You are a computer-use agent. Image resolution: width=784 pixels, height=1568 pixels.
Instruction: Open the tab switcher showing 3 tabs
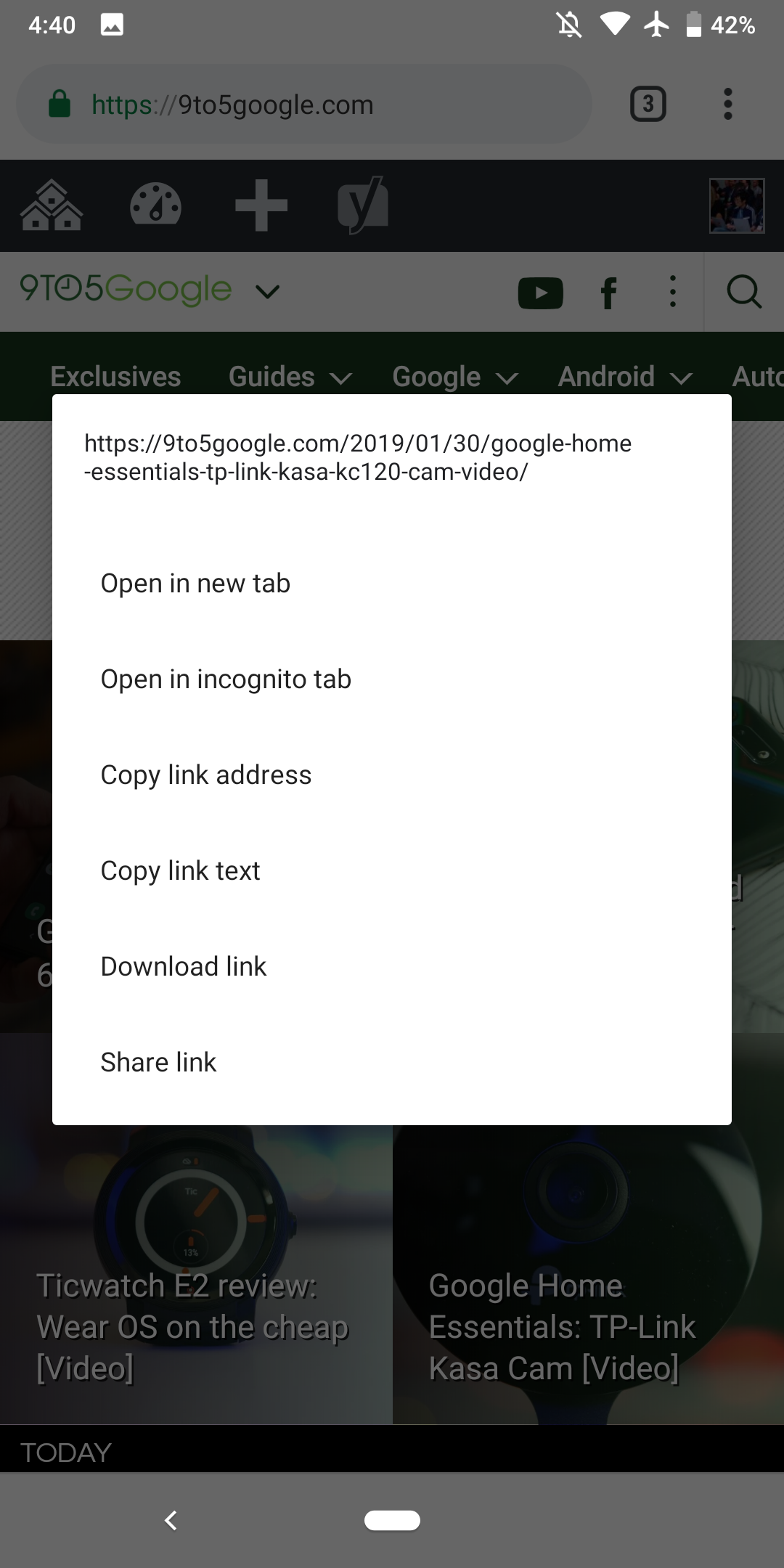point(647,104)
